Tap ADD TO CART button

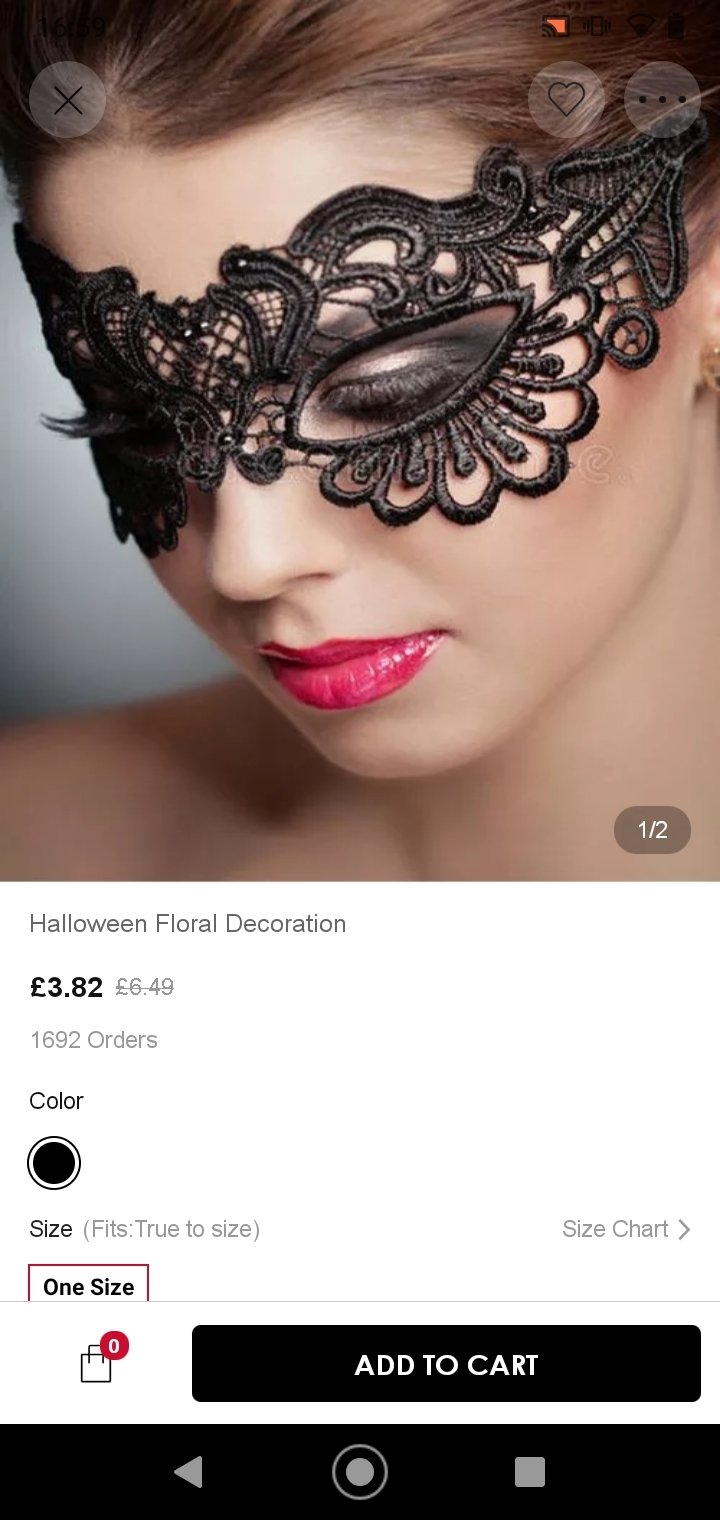coord(446,1364)
